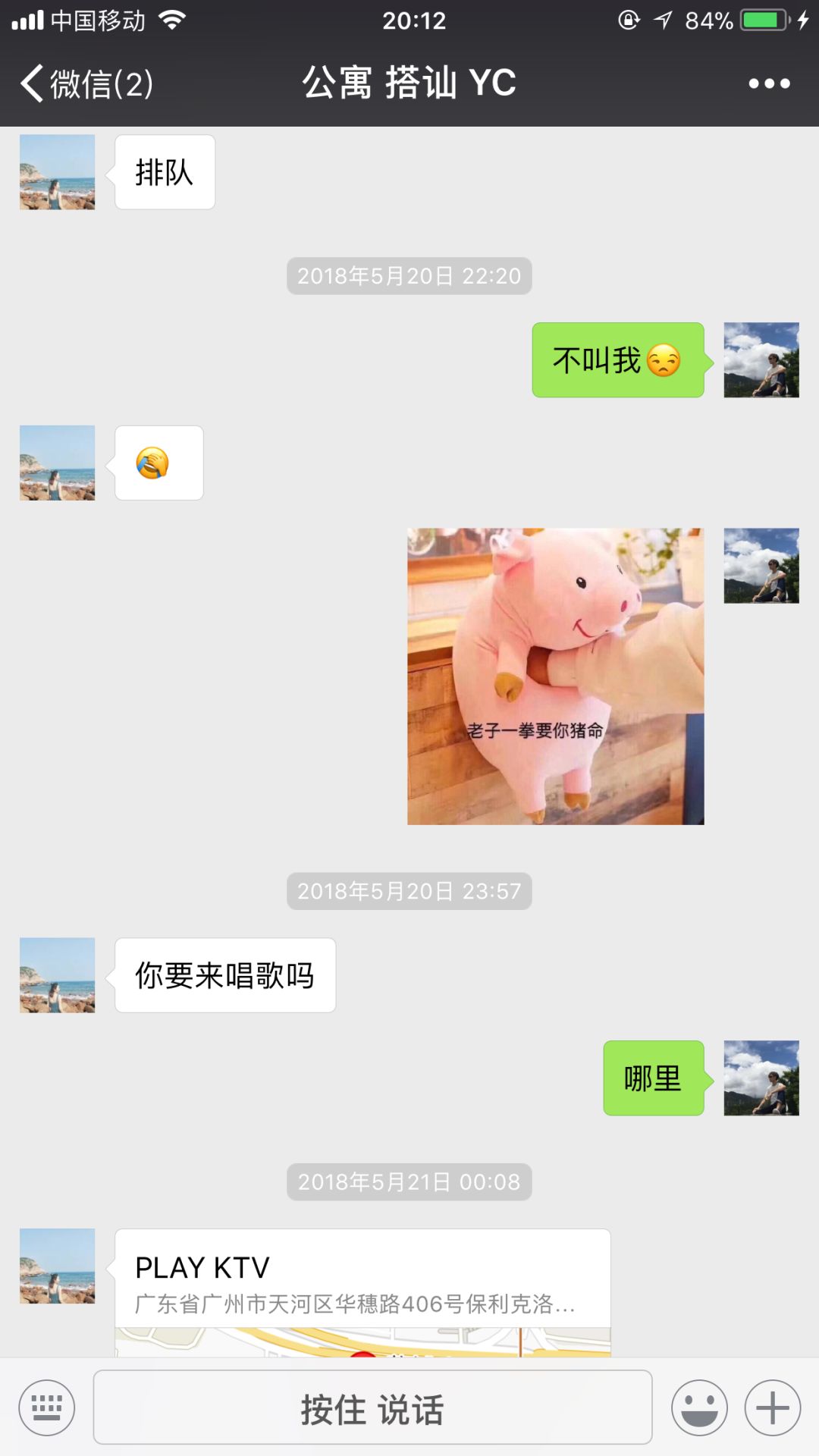Go back to the WeChat chat list
The width and height of the screenshot is (819, 1456).
click(x=83, y=83)
